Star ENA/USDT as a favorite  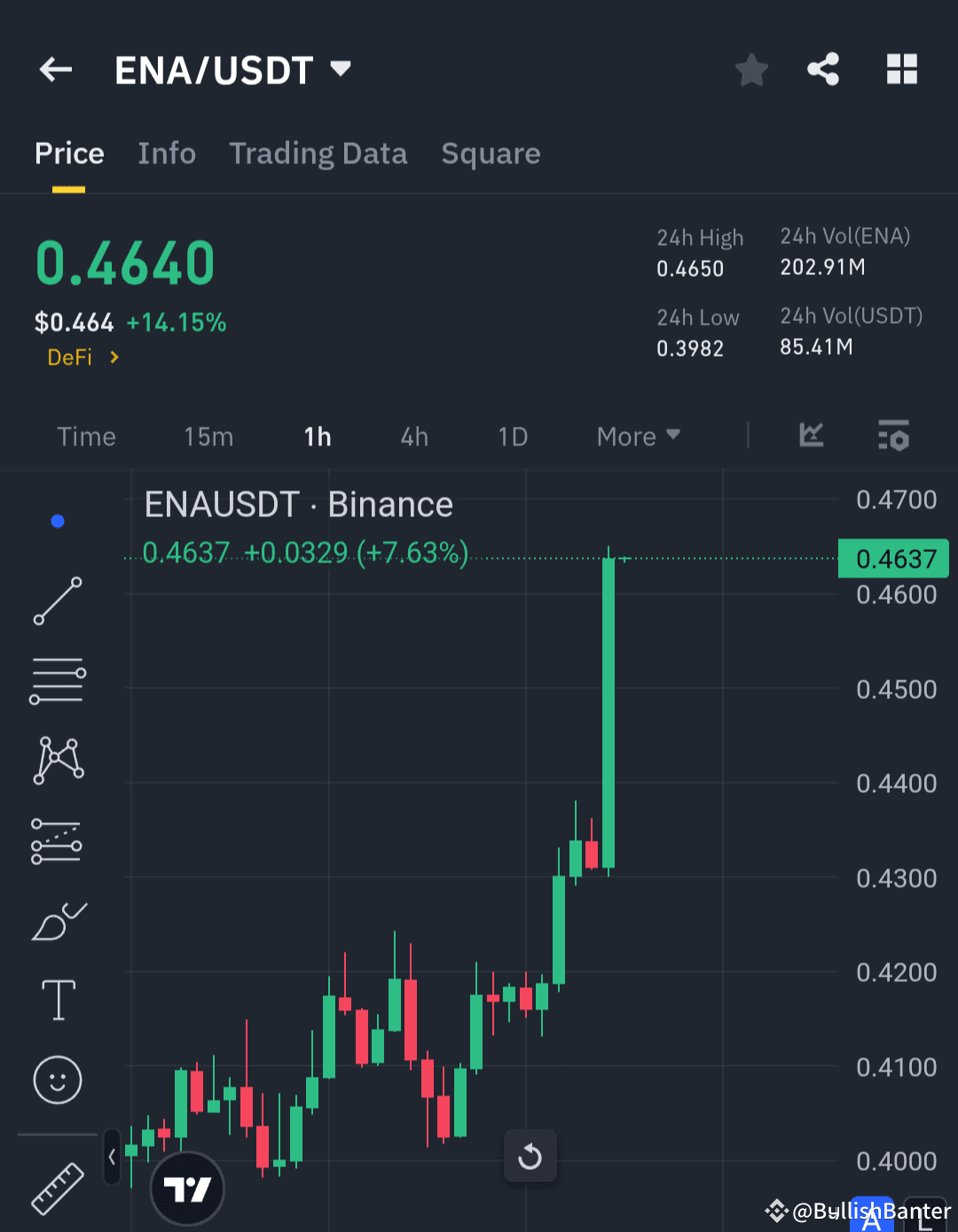coord(751,70)
